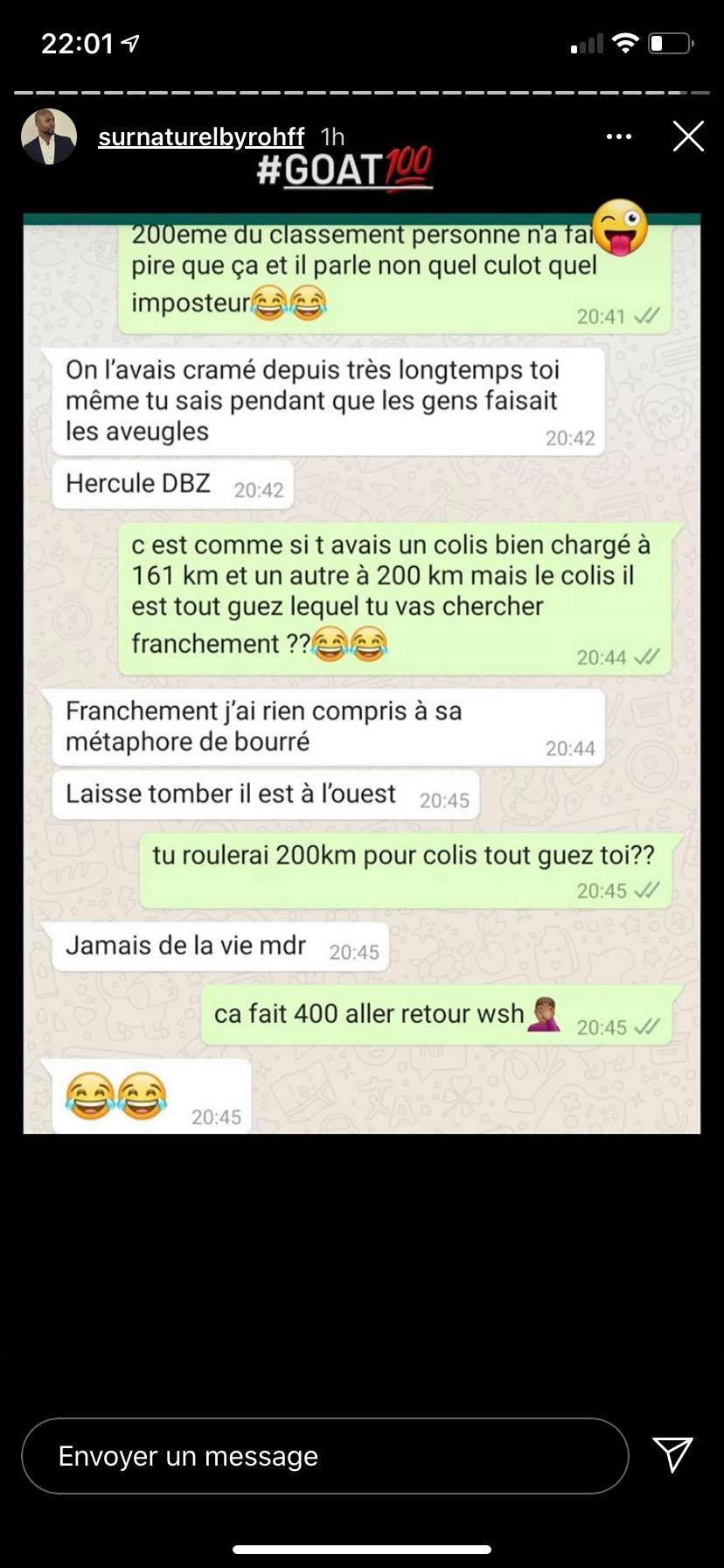
Task: Share the story with the paper plane icon
Action: (x=672, y=1454)
